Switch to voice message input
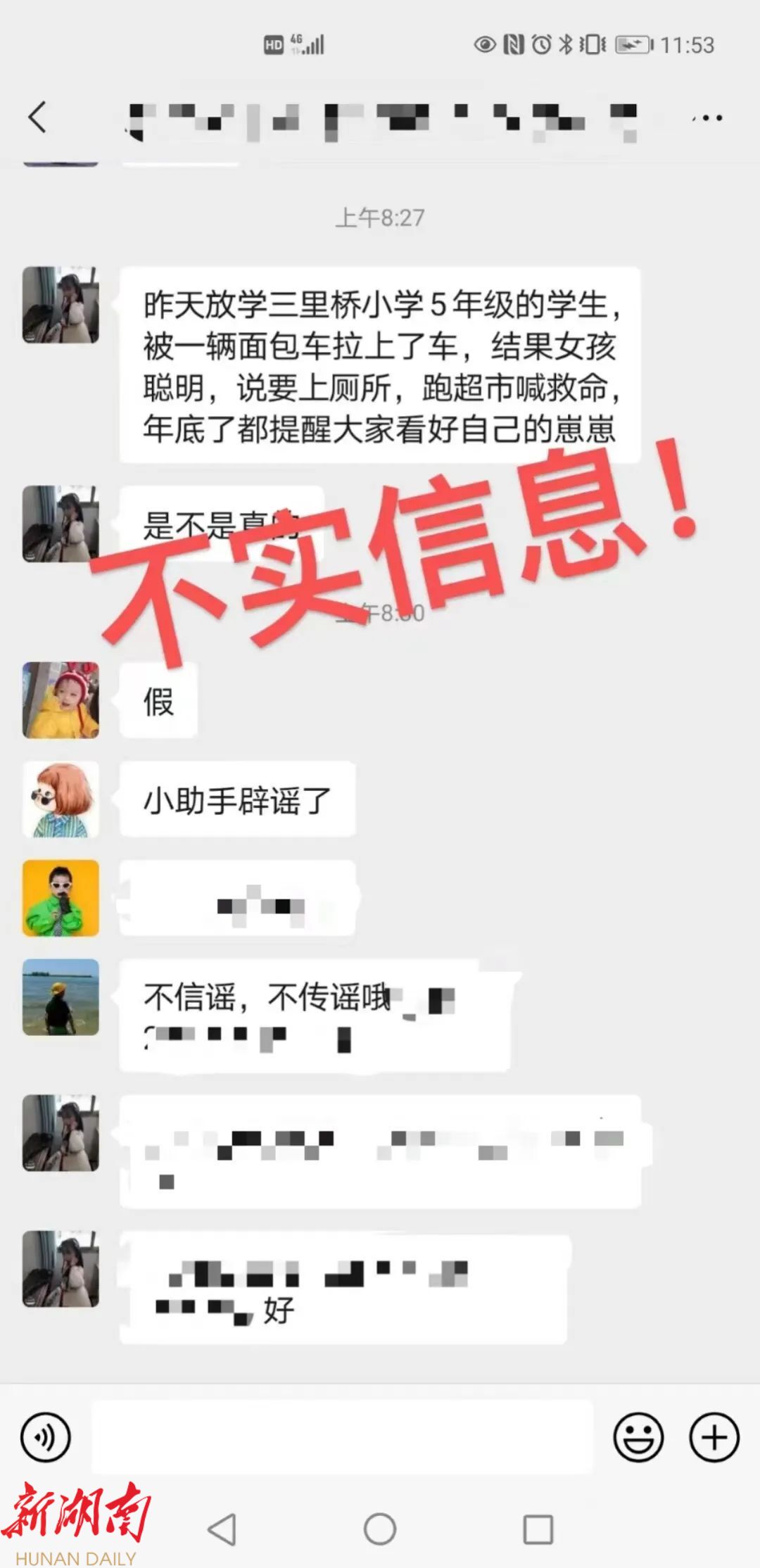Viewport: 760px width, 1568px height. [x=46, y=1436]
